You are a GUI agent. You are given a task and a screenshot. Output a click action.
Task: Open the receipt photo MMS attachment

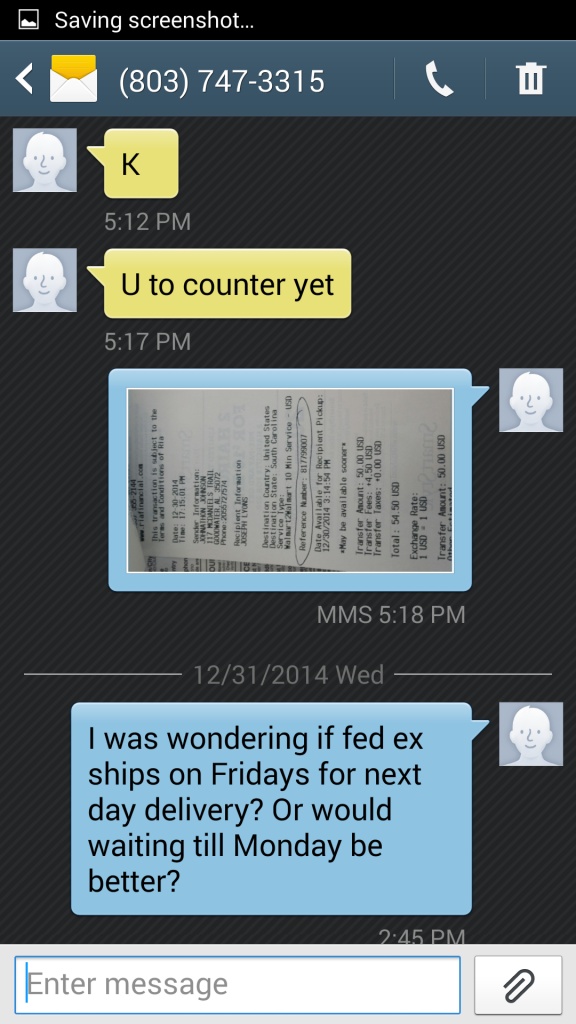[x=290, y=480]
